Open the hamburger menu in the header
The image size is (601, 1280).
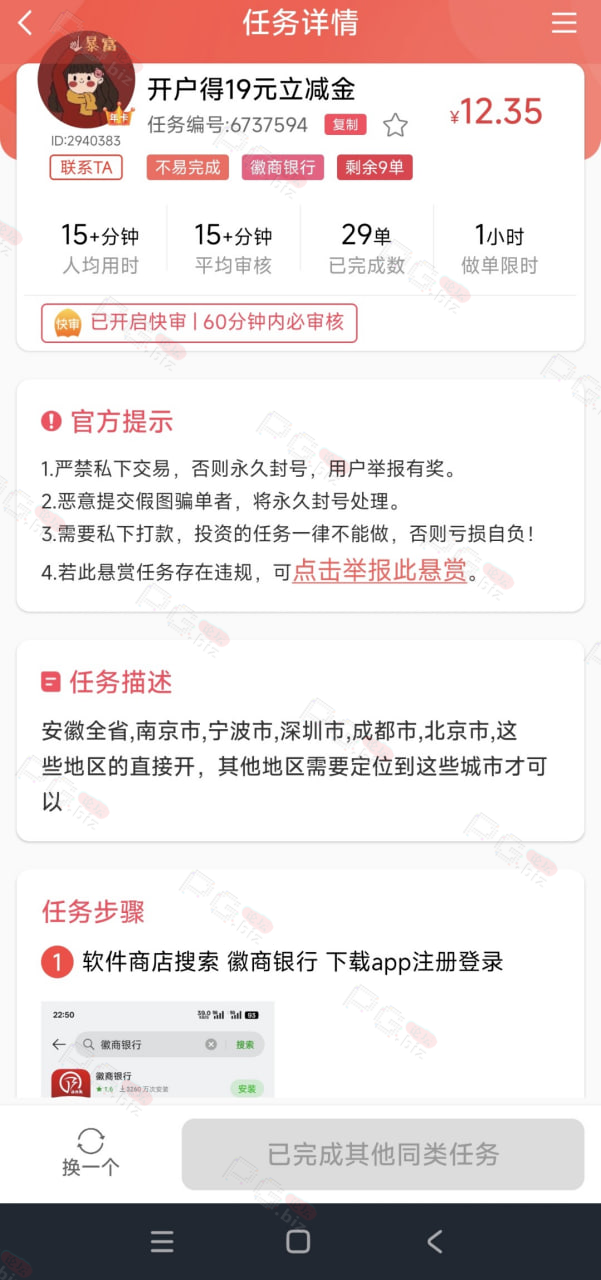564,23
